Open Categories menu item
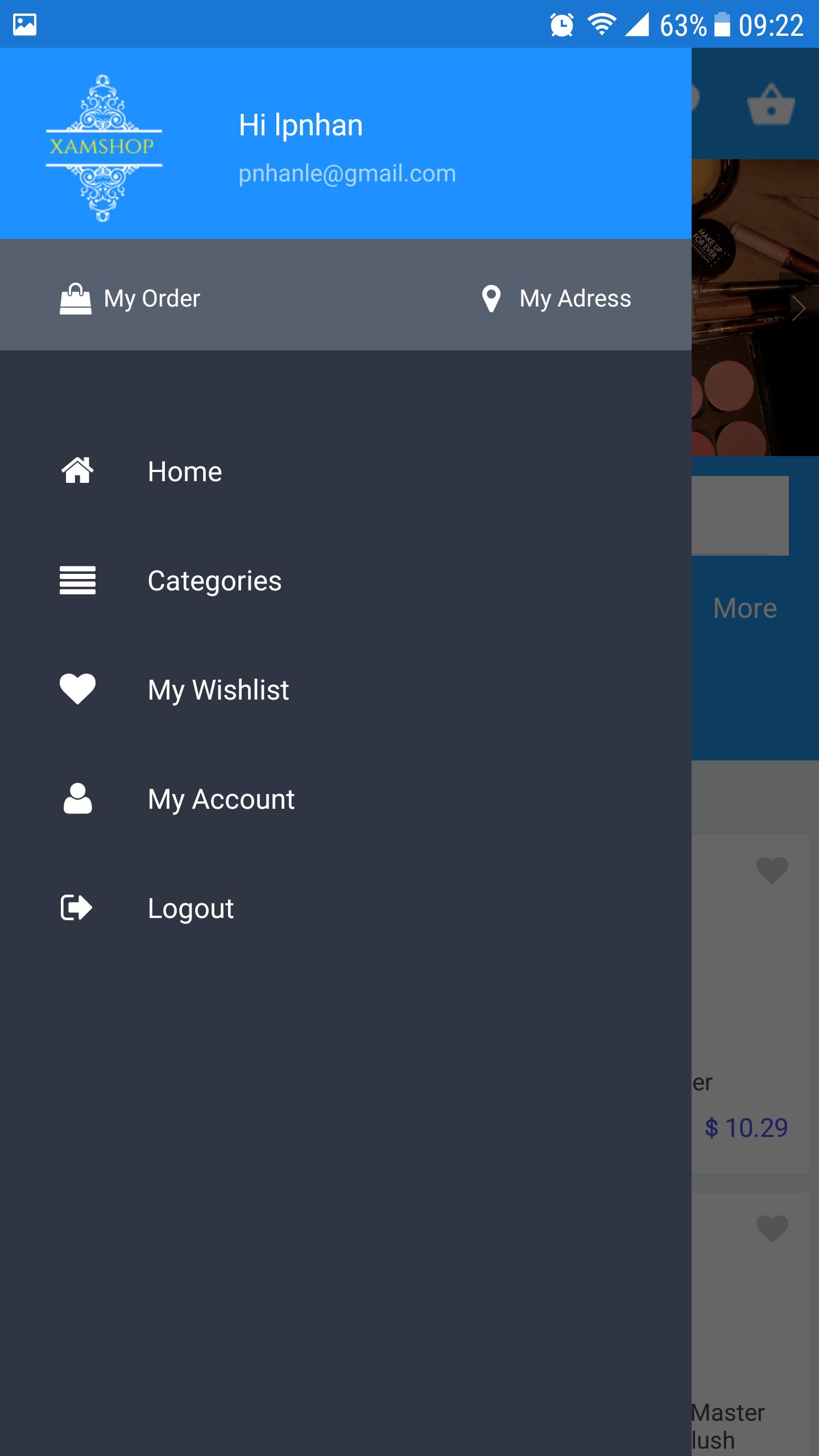Screen dimensions: 819x1456 pyautogui.click(x=214, y=581)
